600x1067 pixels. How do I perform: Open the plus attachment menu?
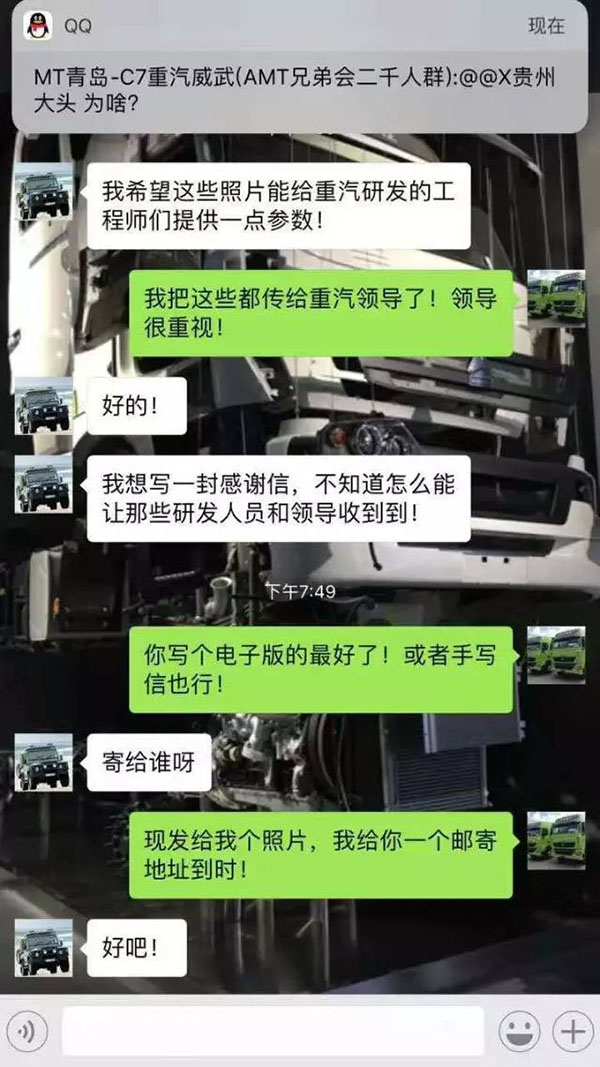pyautogui.click(x=572, y=1030)
